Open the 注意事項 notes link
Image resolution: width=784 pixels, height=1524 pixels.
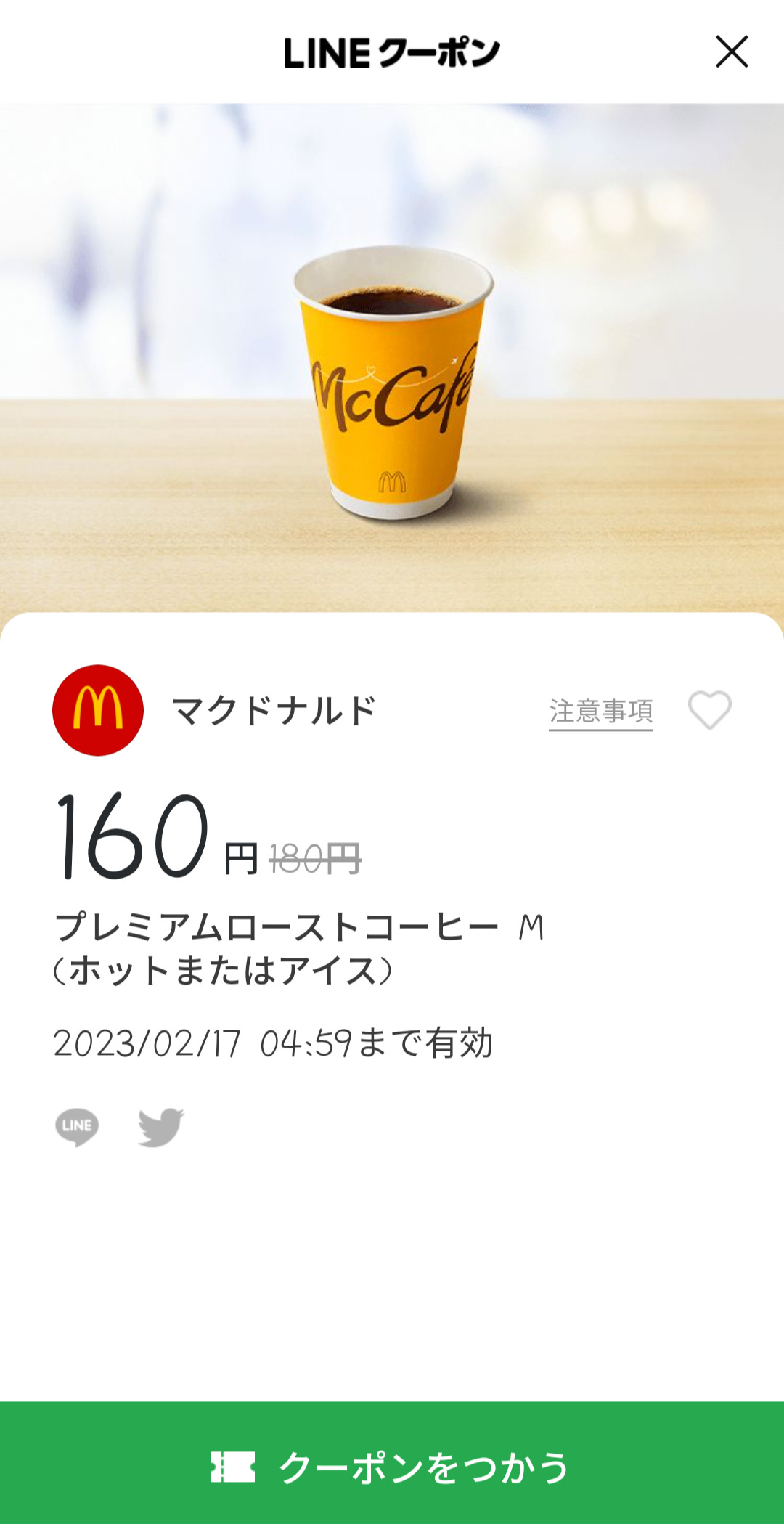[x=601, y=712]
